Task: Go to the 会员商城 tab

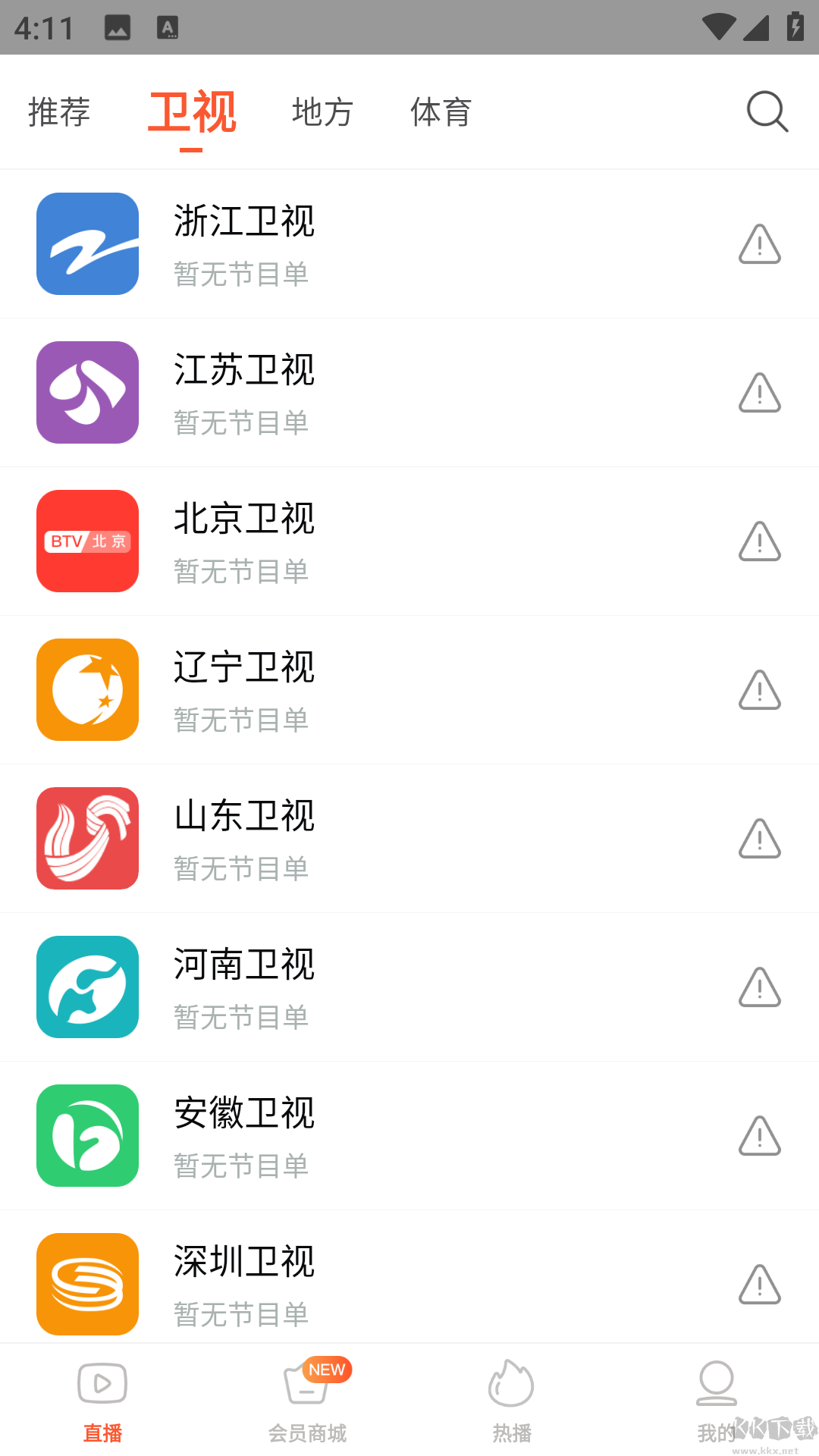Action: (x=307, y=1401)
